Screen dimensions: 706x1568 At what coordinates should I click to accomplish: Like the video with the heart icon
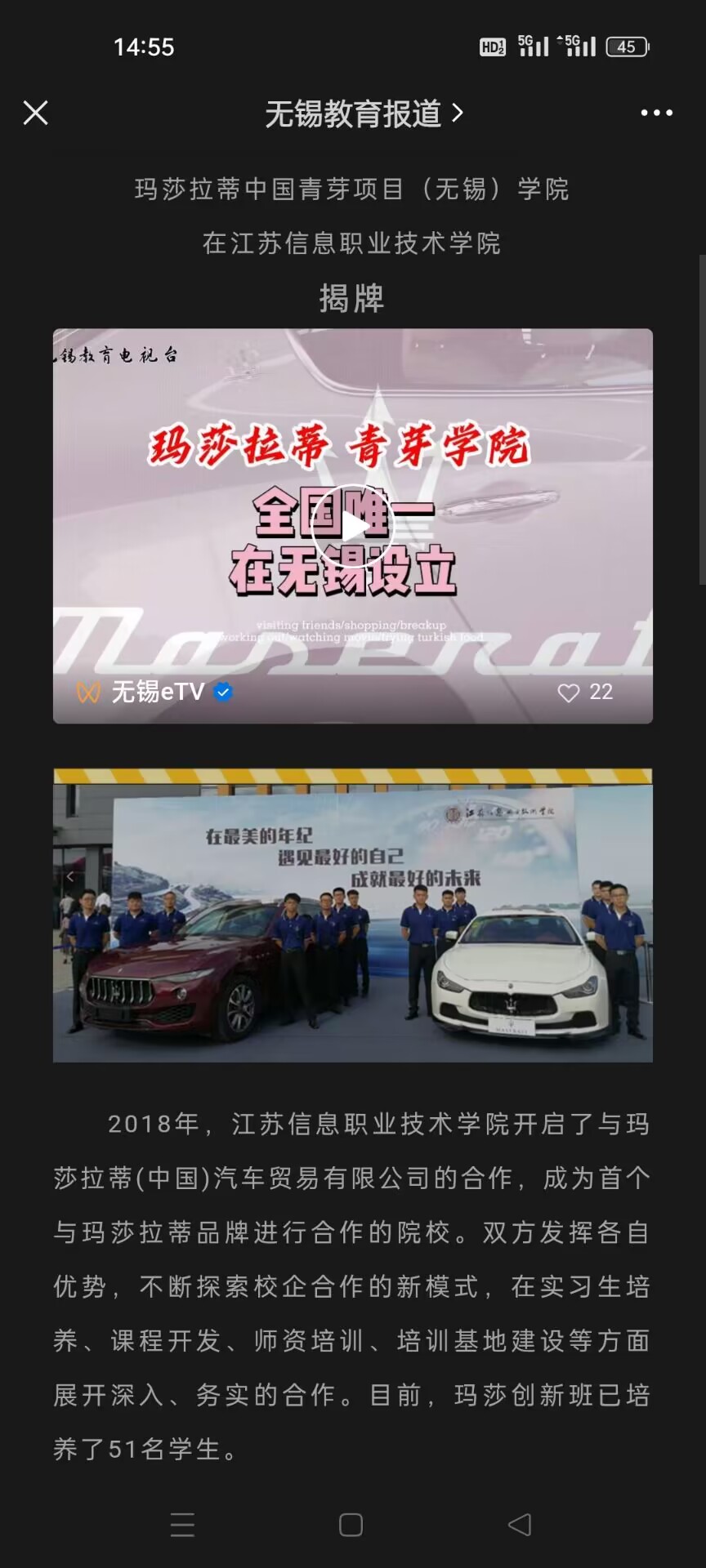tap(569, 693)
